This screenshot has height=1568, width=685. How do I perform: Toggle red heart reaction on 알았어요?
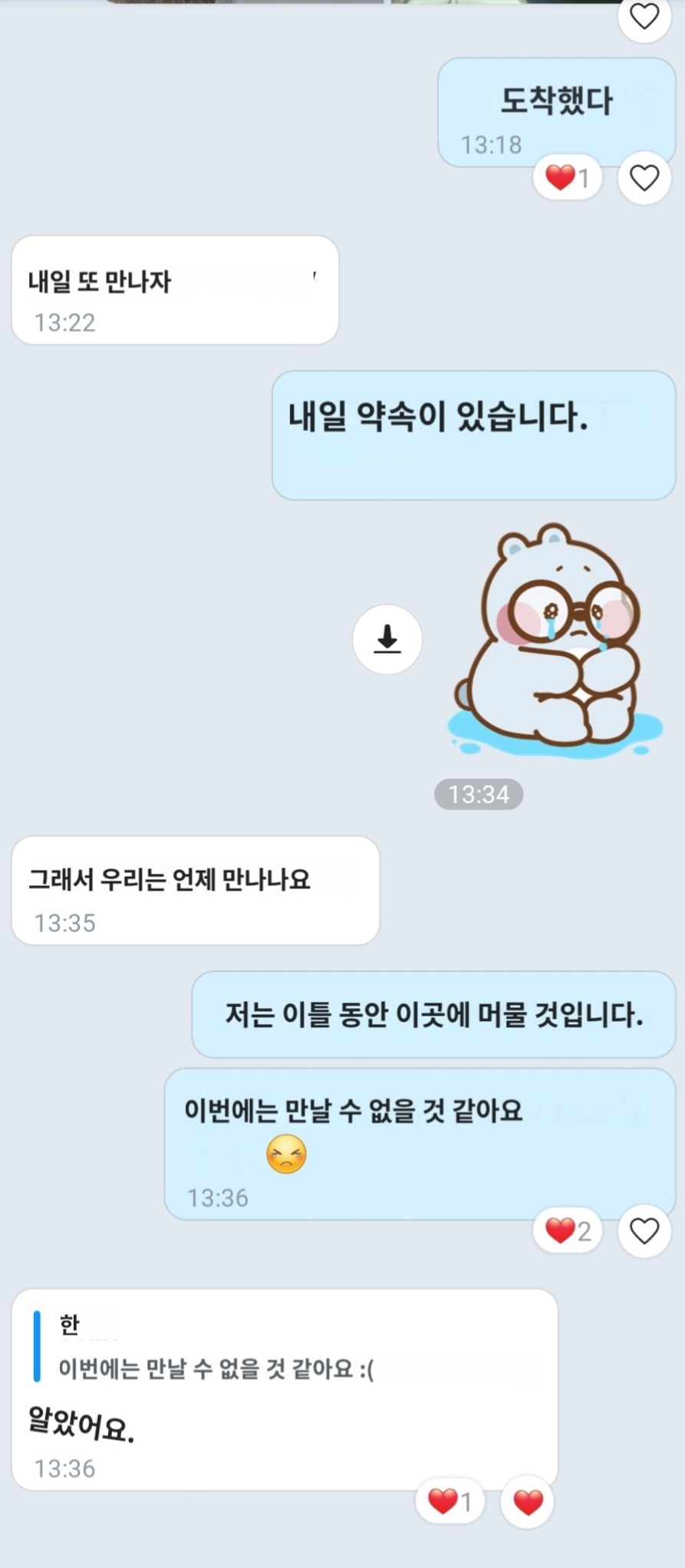click(527, 1502)
